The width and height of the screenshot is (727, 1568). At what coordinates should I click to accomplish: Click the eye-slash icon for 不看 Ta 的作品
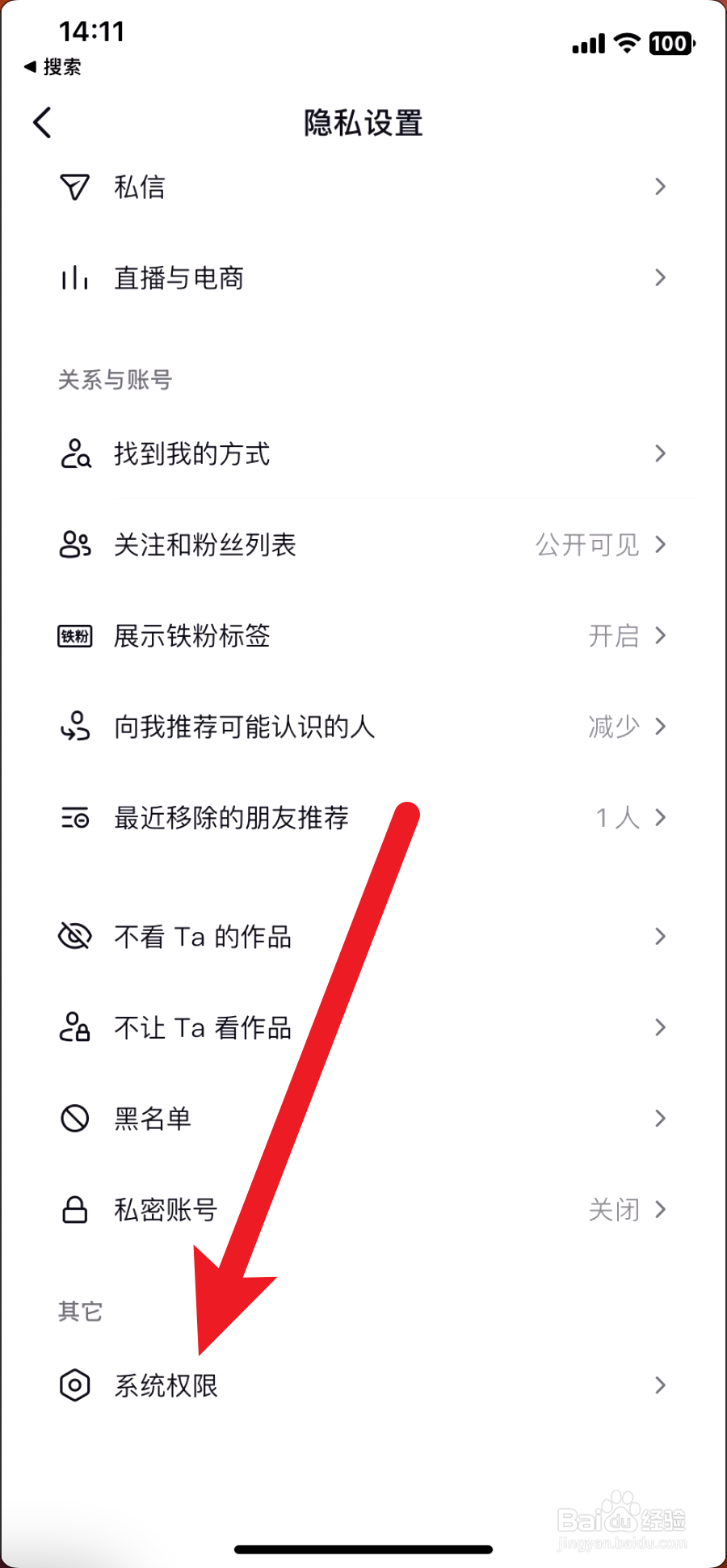[74, 936]
